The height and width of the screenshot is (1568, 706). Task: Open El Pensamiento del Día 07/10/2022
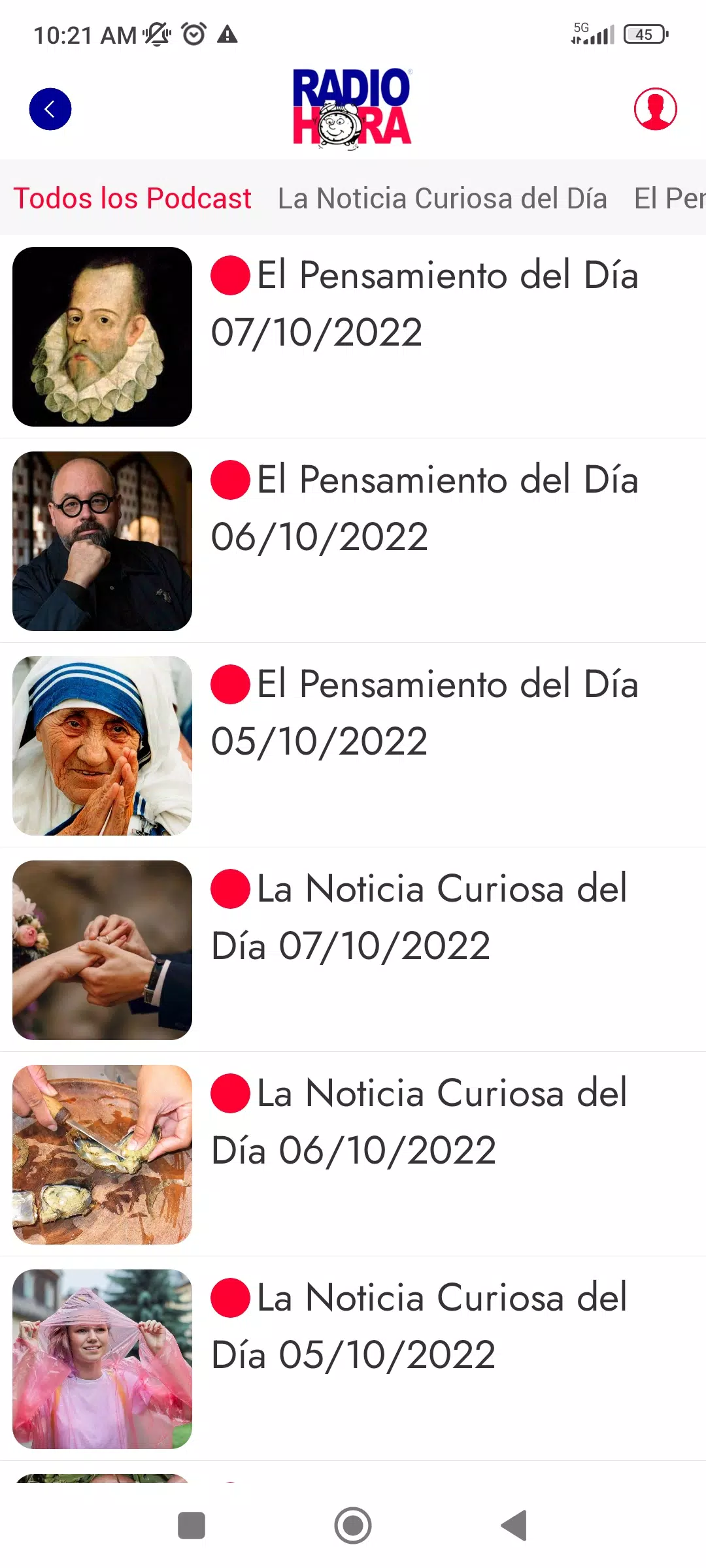coord(353,336)
